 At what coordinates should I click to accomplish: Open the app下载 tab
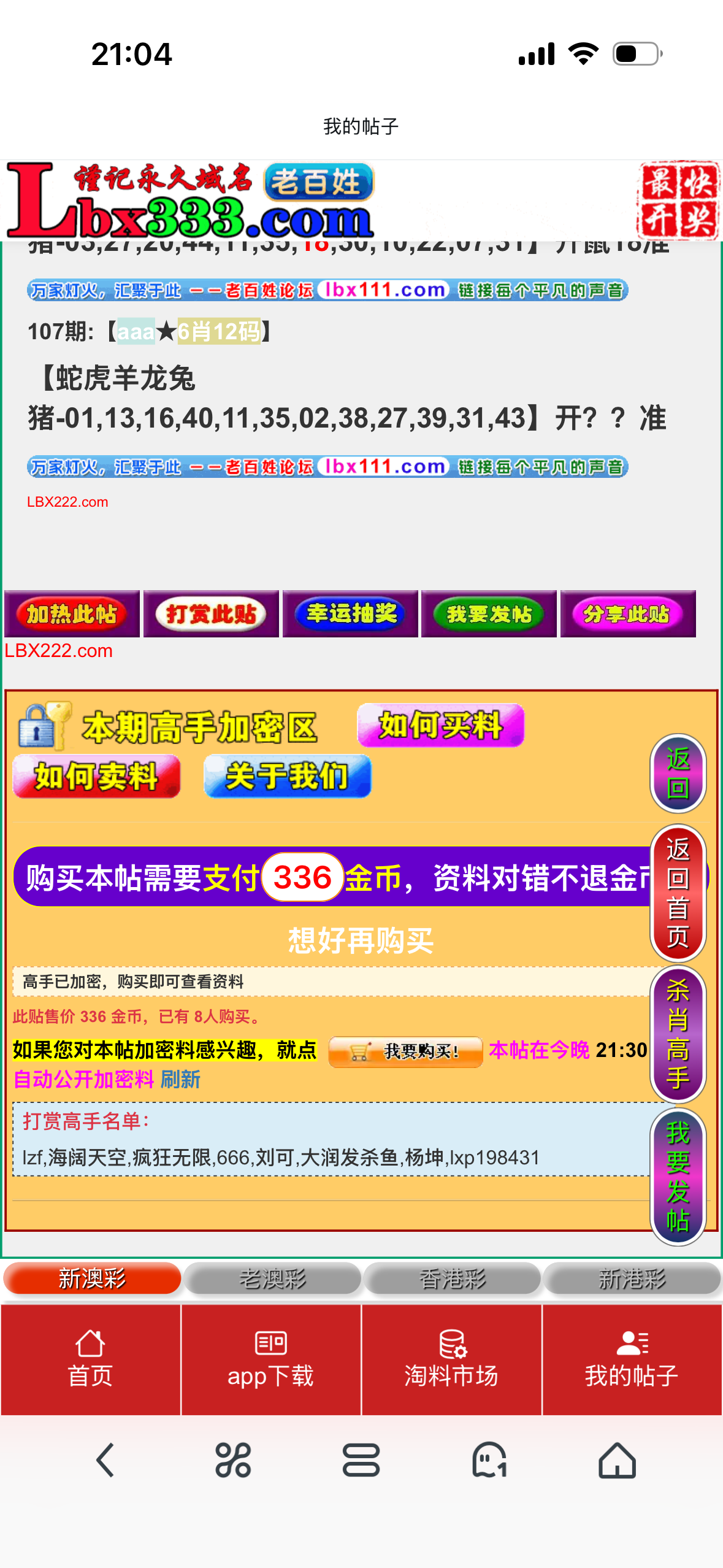pyautogui.click(x=270, y=1359)
